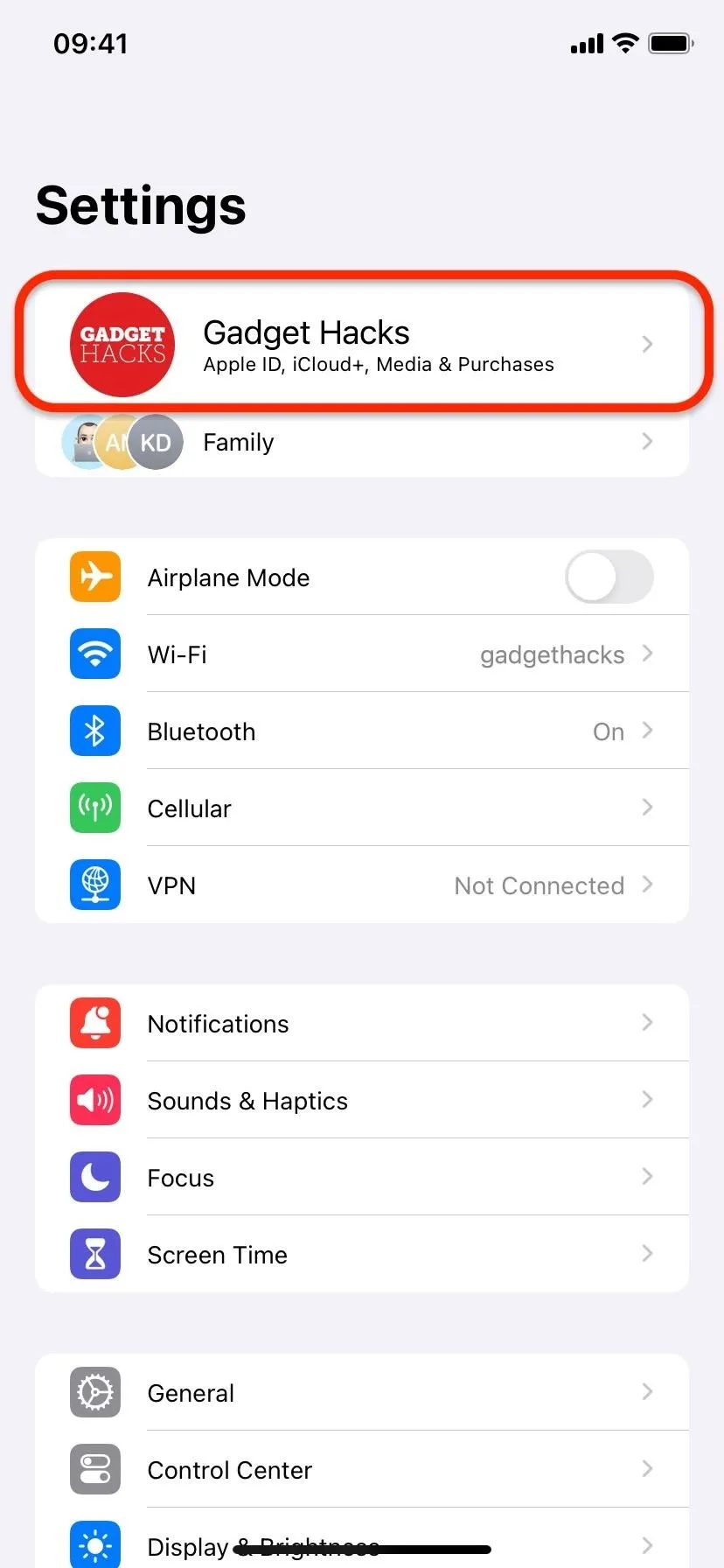Image resolution: width=724 pixels, height=1568 pixels.
Task: Open Notifications settings
Action: 362,1023
